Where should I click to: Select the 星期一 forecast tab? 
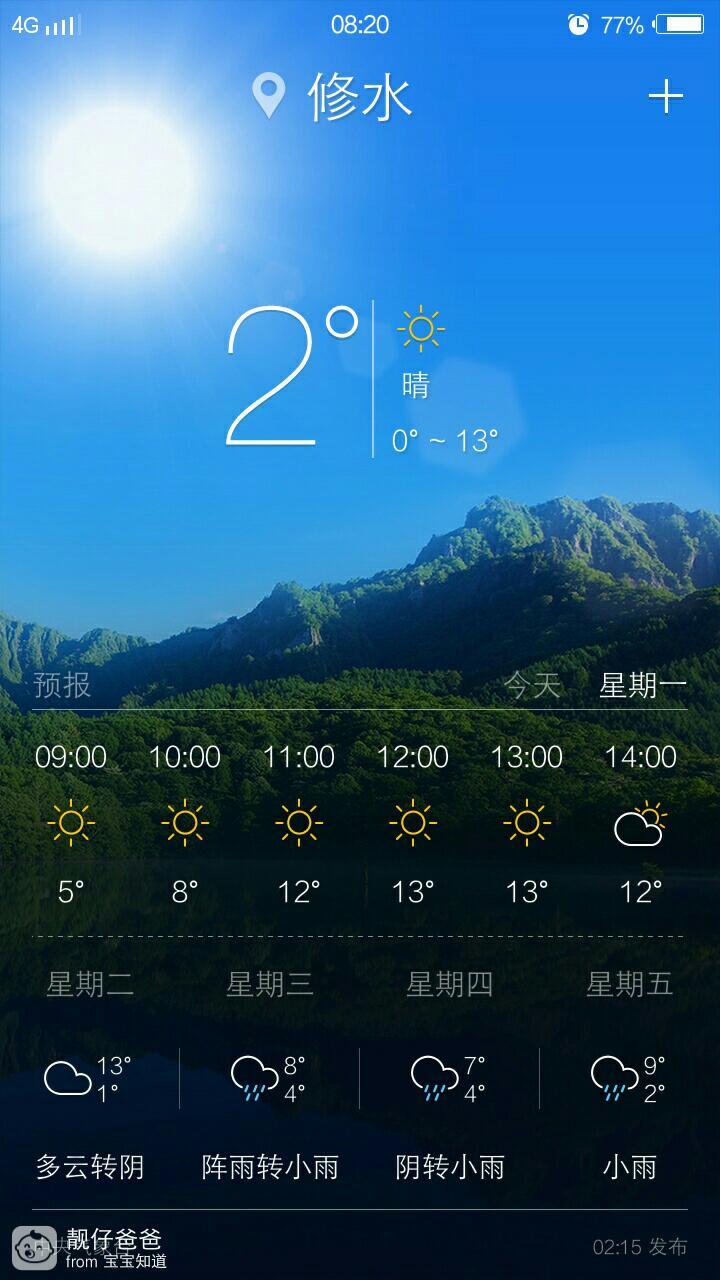[x=642, y=685]
